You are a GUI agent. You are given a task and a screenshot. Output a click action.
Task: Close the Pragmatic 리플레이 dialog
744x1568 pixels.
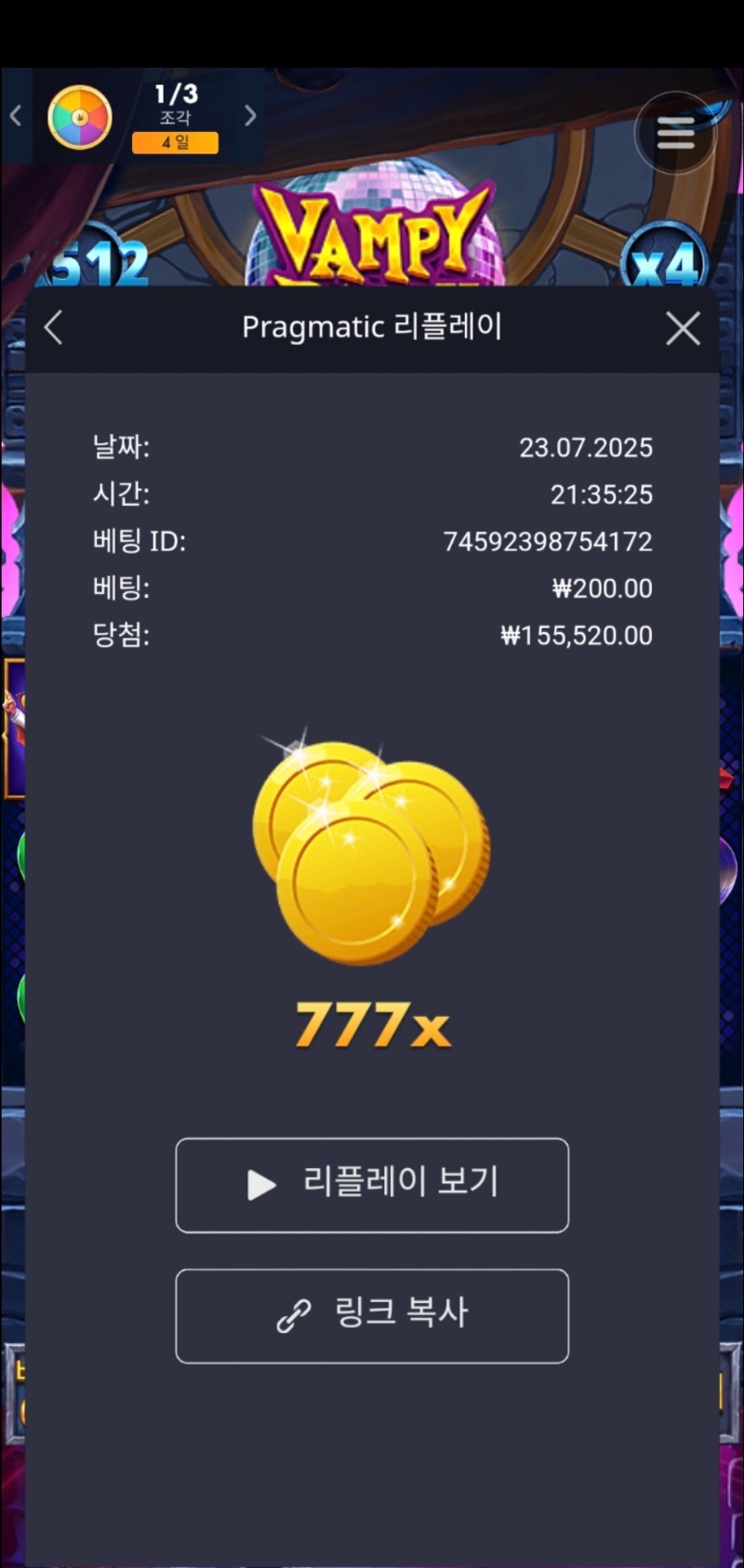coord(683,328)
